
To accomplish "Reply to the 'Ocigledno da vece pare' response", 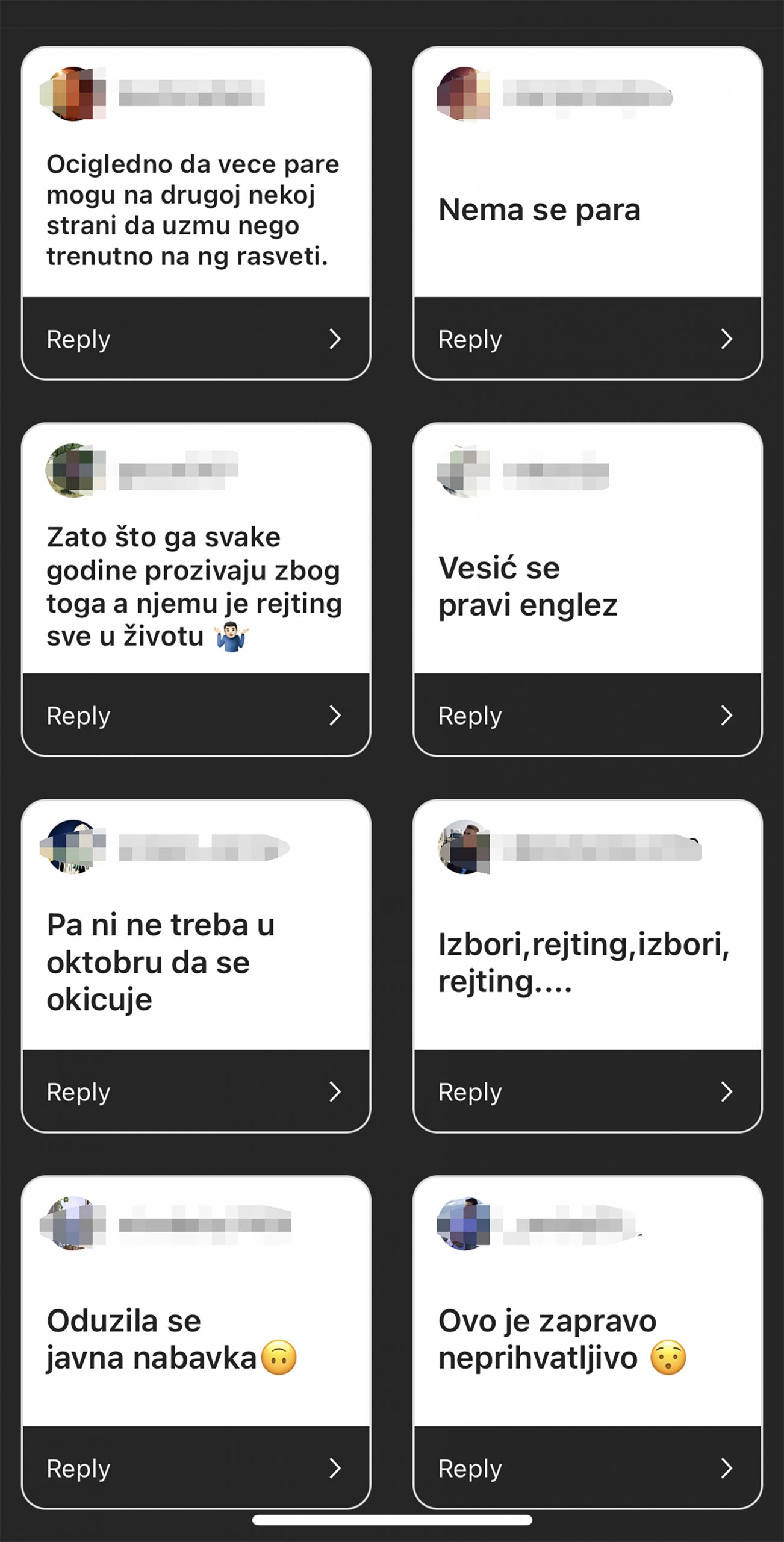I will click(196, 339).
